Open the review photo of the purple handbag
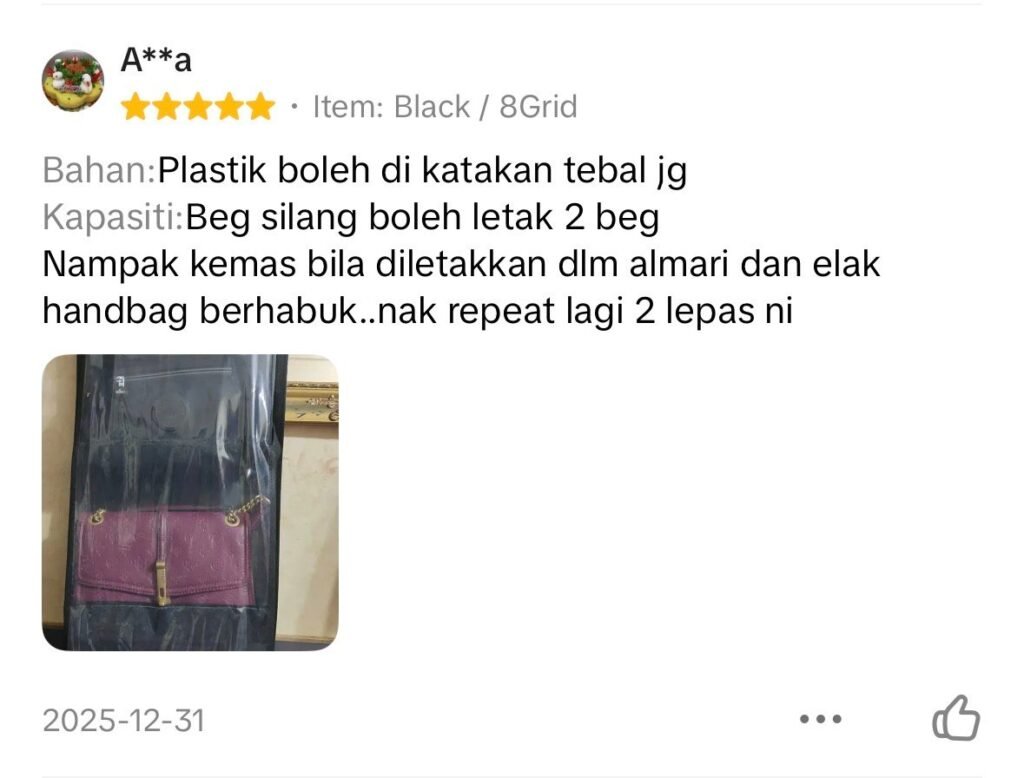Screen dimensions: 1024x778 point(190,503)
